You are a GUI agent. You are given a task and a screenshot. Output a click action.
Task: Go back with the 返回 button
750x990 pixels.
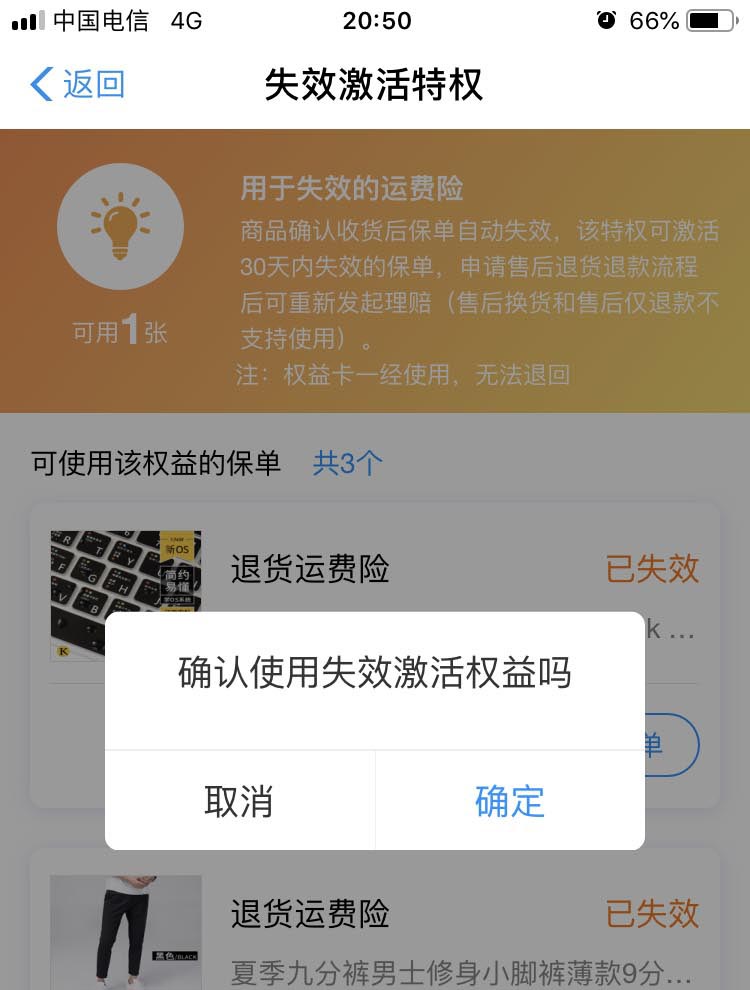(x=78, y=84)
